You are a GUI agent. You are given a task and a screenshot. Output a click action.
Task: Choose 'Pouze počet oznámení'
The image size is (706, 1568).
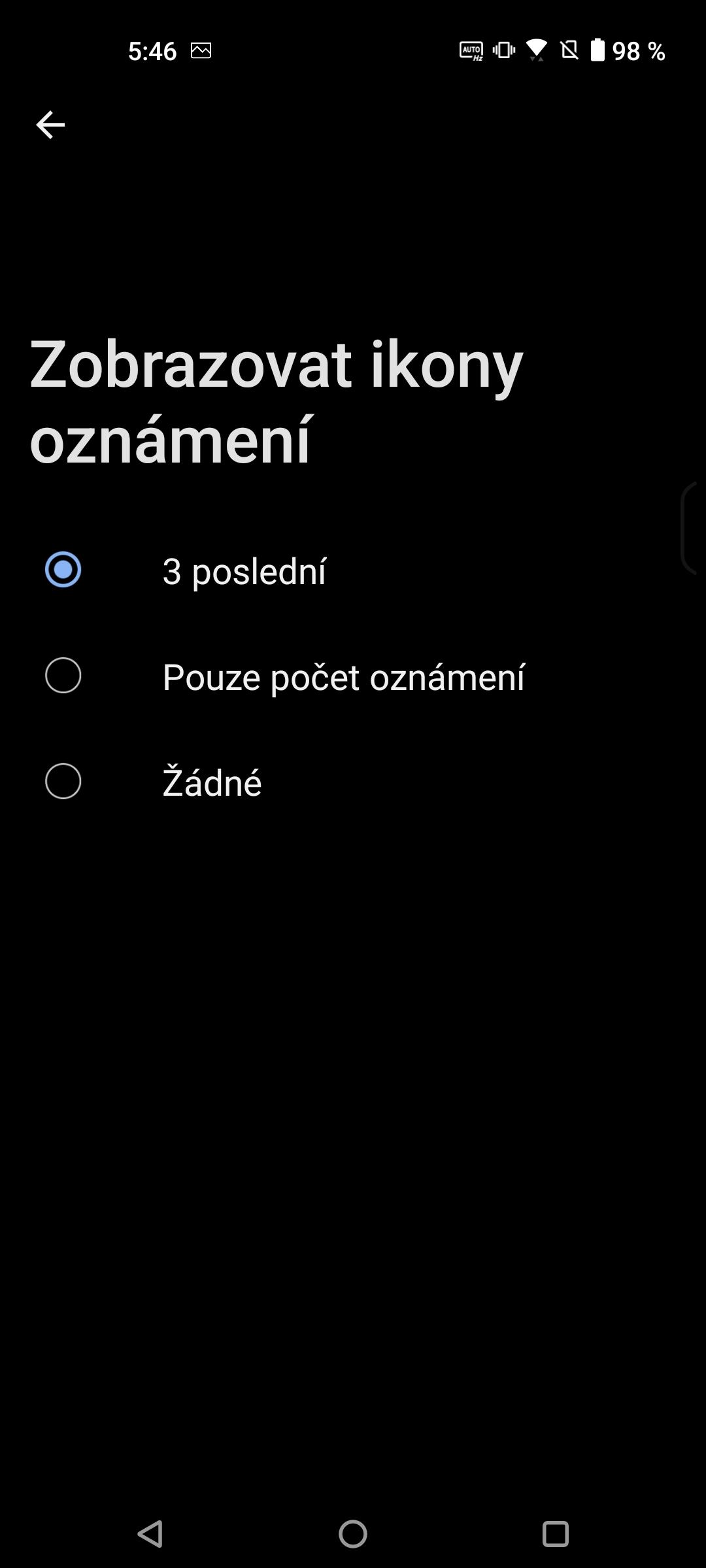point(353,676)
